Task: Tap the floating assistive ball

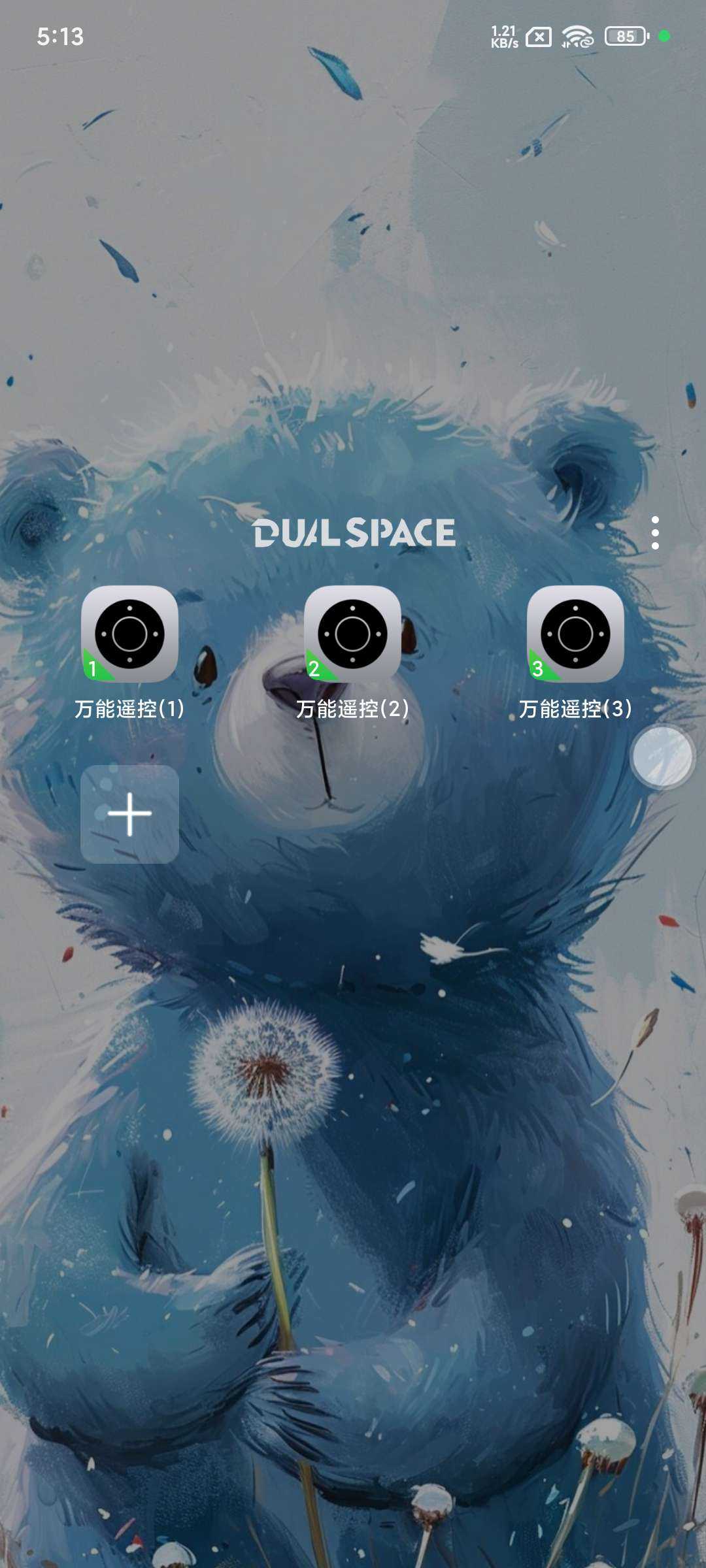Action: pos(662,757)
